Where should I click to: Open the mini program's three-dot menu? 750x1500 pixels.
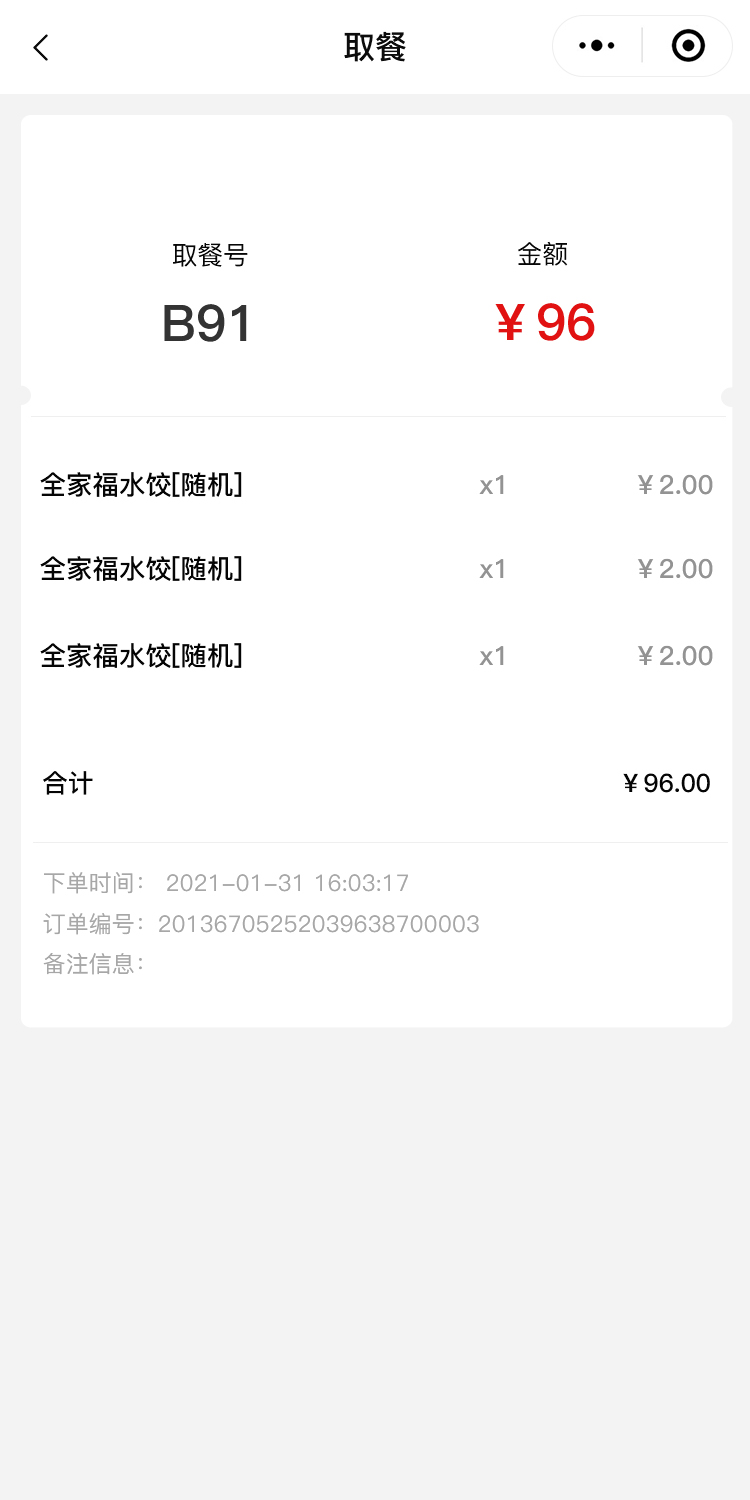(597, 46)
